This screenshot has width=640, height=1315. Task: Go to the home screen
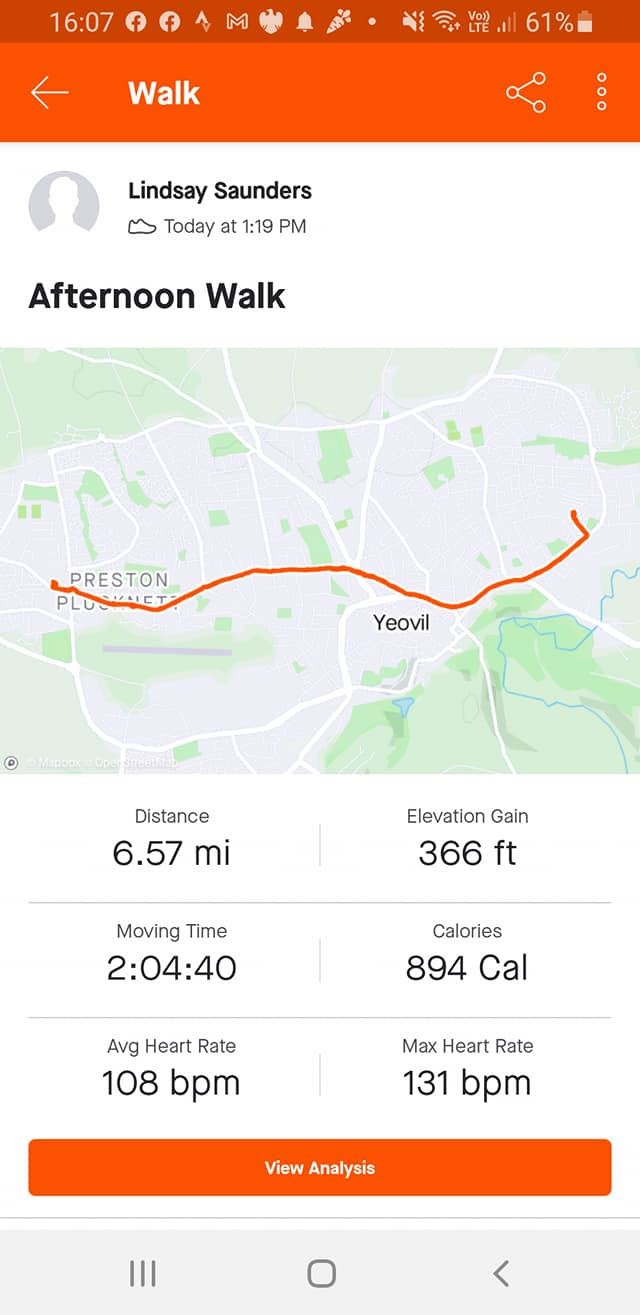tap(321, 1273)
